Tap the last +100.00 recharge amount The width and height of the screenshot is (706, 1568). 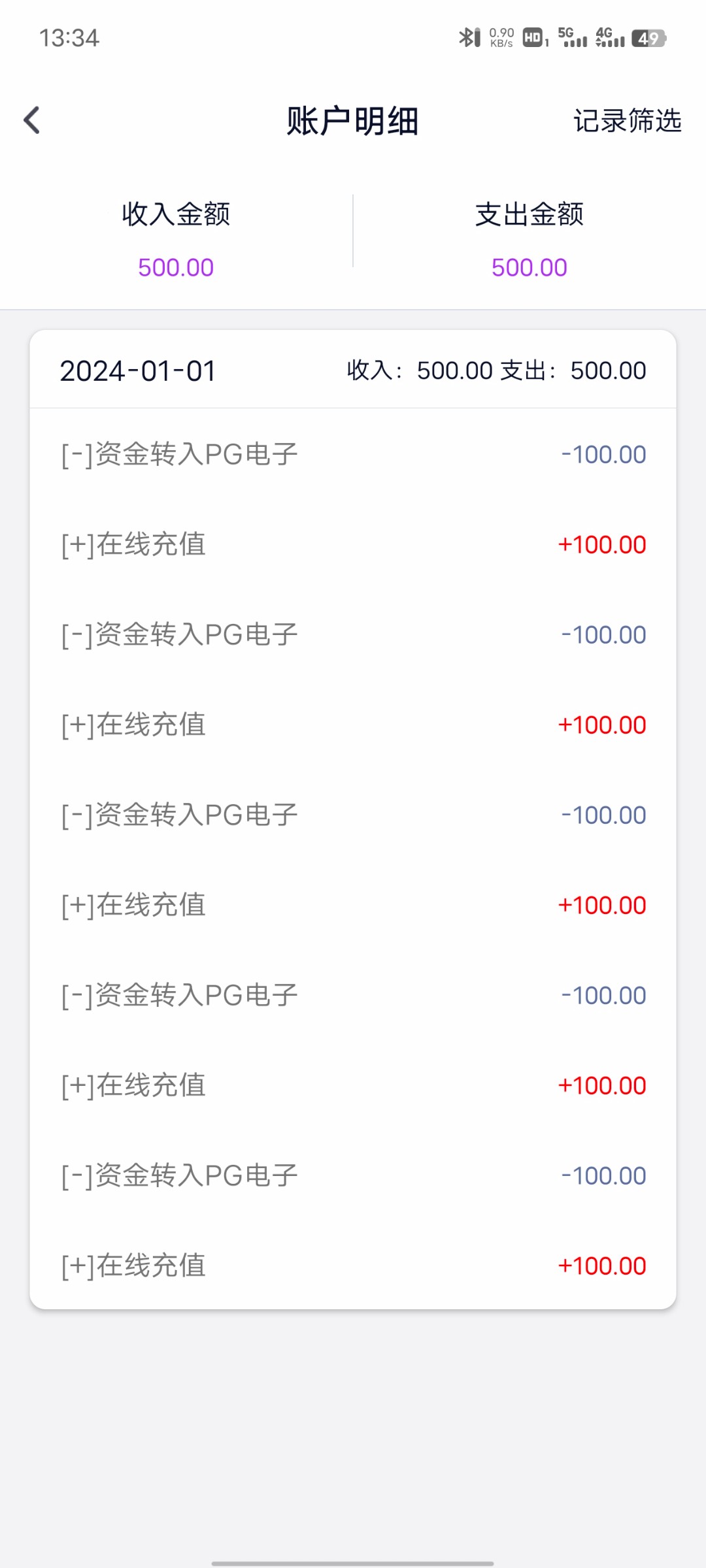point(603,1265)
